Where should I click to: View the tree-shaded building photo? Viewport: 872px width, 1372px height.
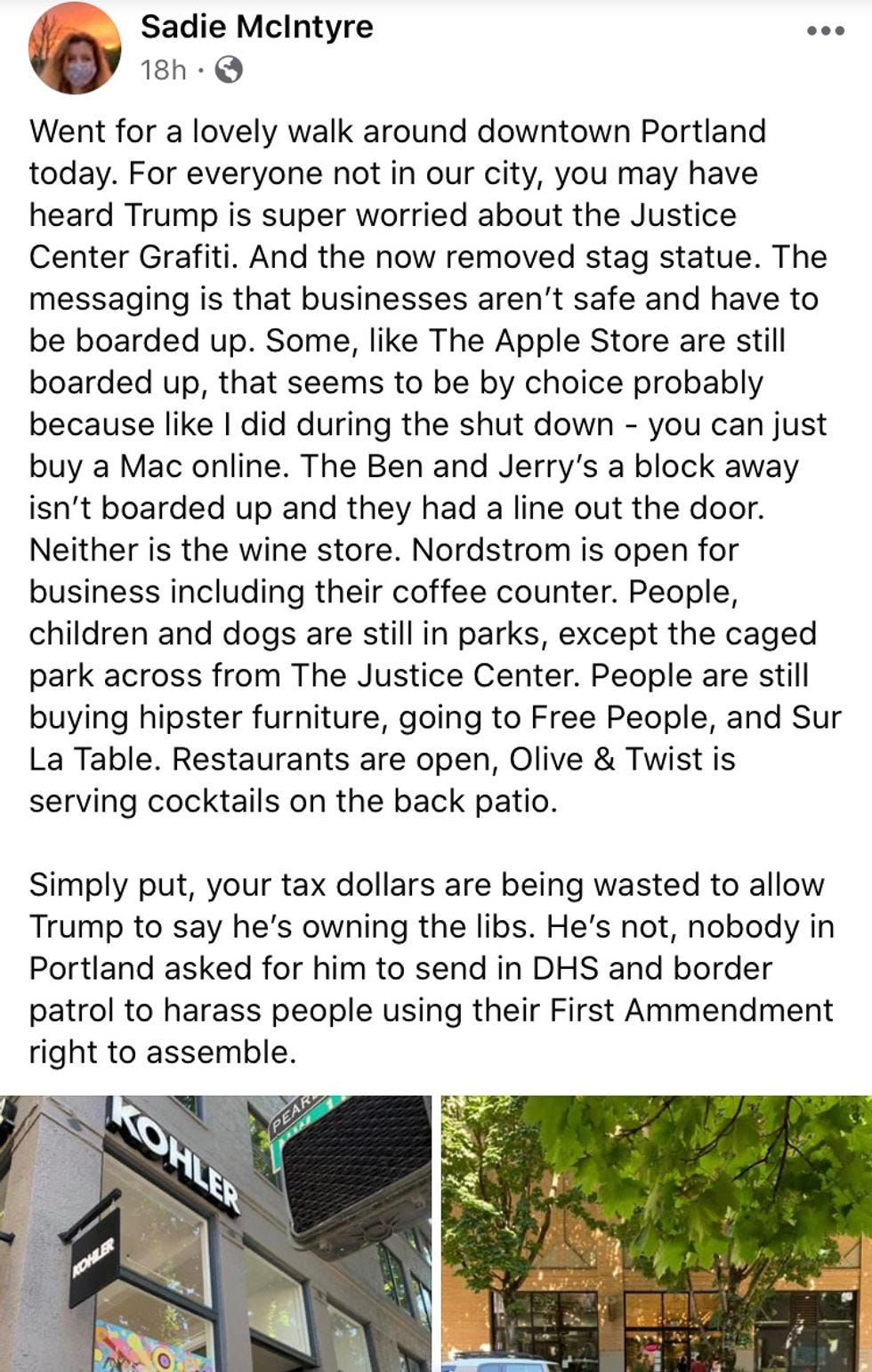pyautogui.click(x=657, y=1233)
